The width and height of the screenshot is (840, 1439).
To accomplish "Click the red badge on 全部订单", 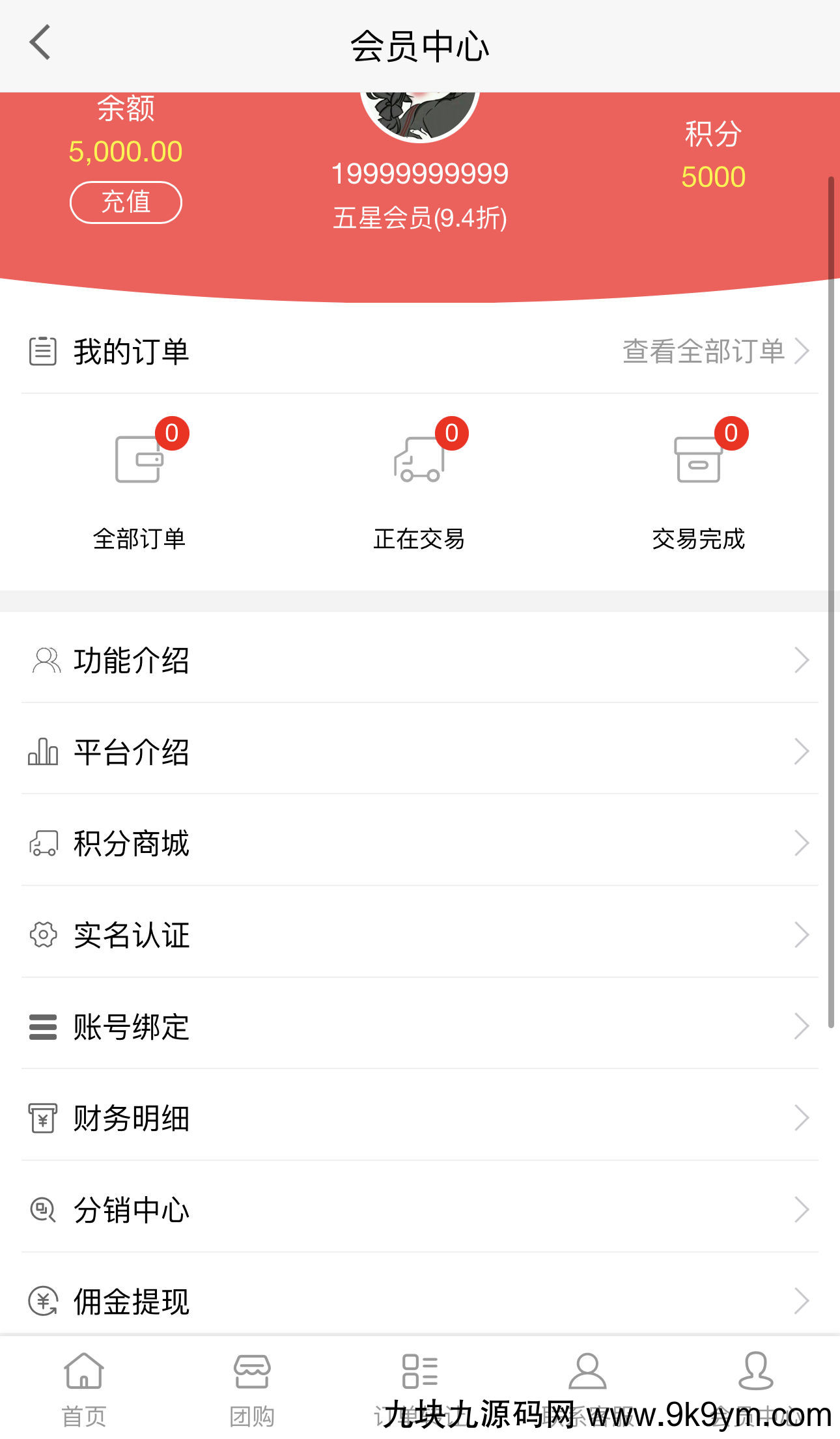I will pos(173,433).
